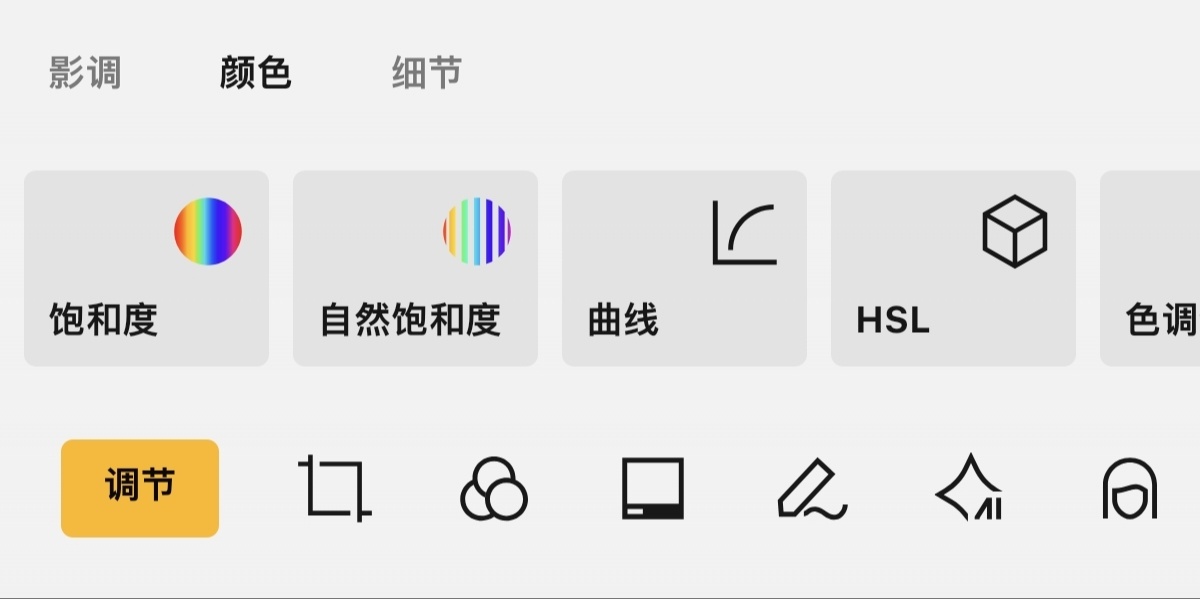The width and height of the screenshot is (1200, 599).
Task: Open the crop tool
Action: [x=335, y=488]
